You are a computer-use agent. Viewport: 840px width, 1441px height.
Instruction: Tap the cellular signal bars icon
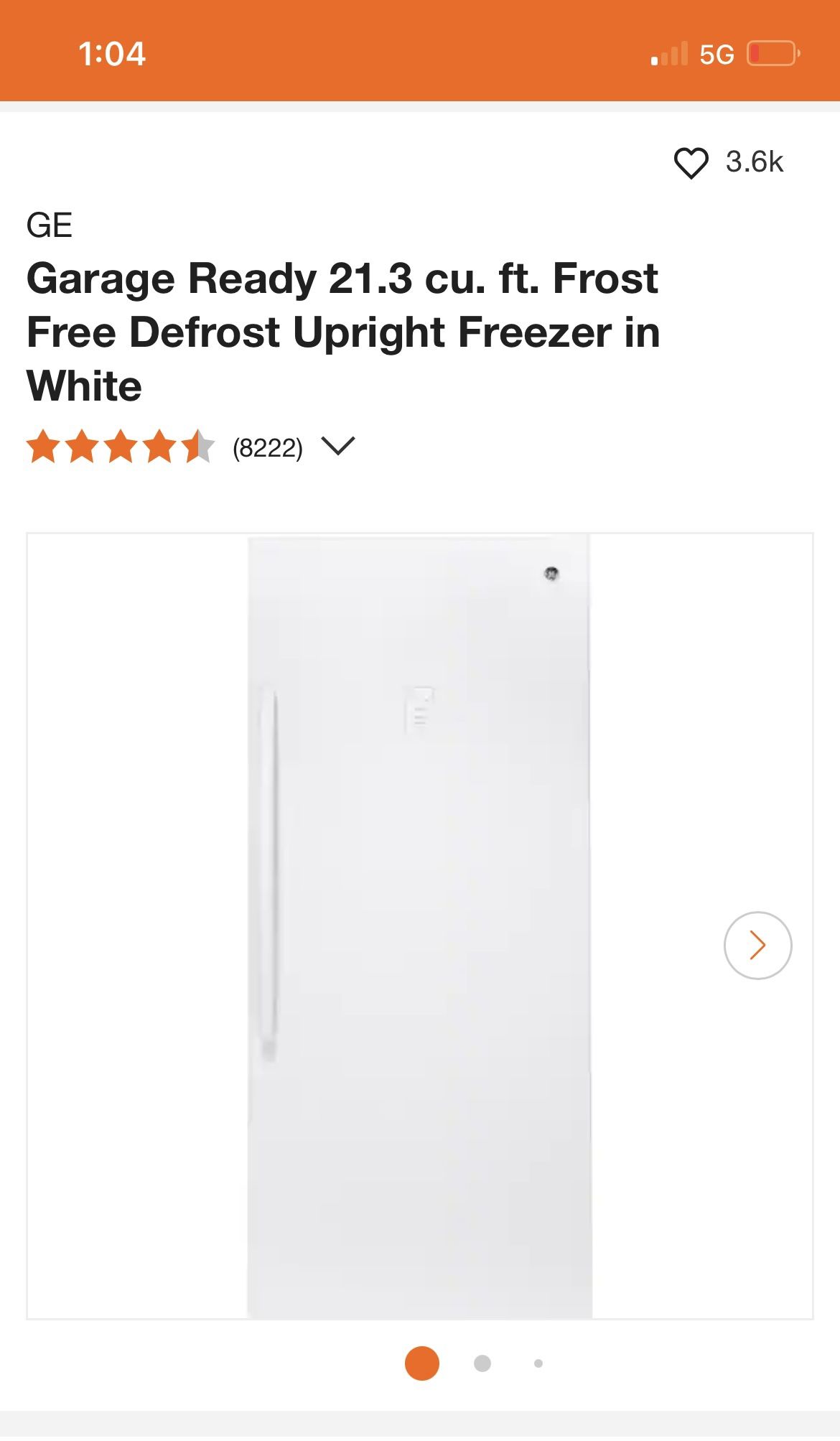click(668, 52)
